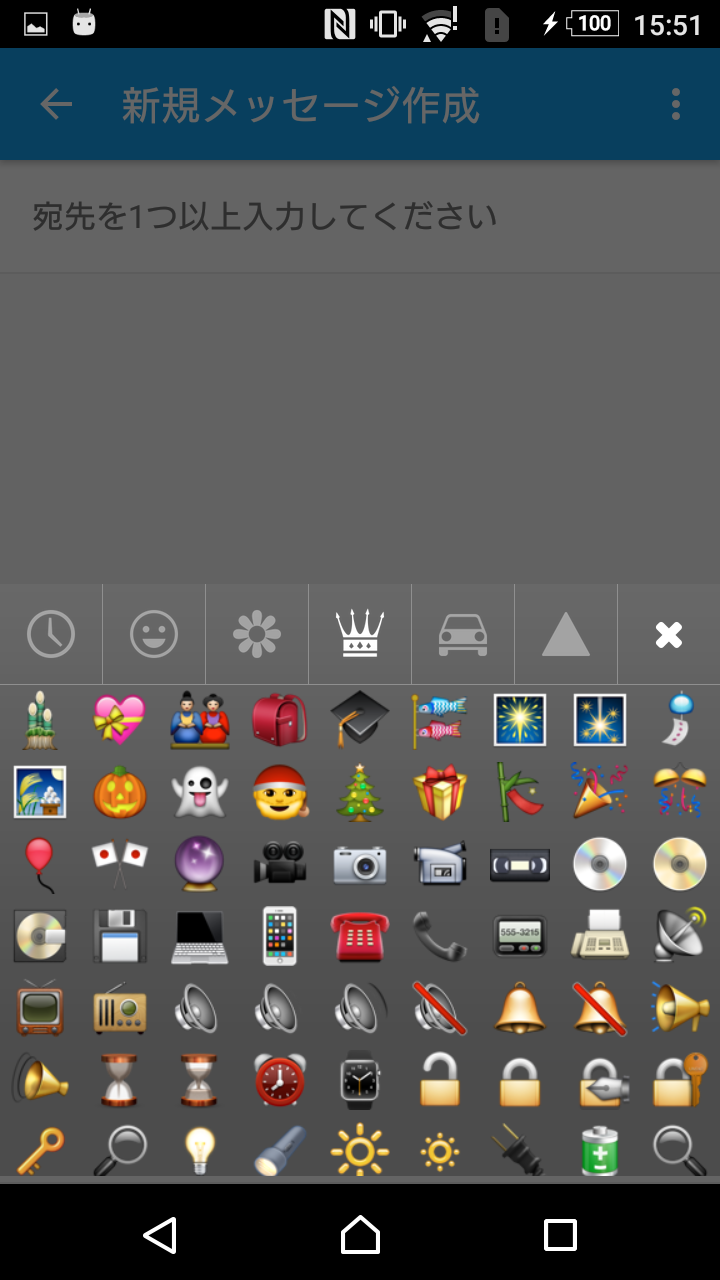
Task: Open the overflow menu
Action: click(x=676, y=104)
